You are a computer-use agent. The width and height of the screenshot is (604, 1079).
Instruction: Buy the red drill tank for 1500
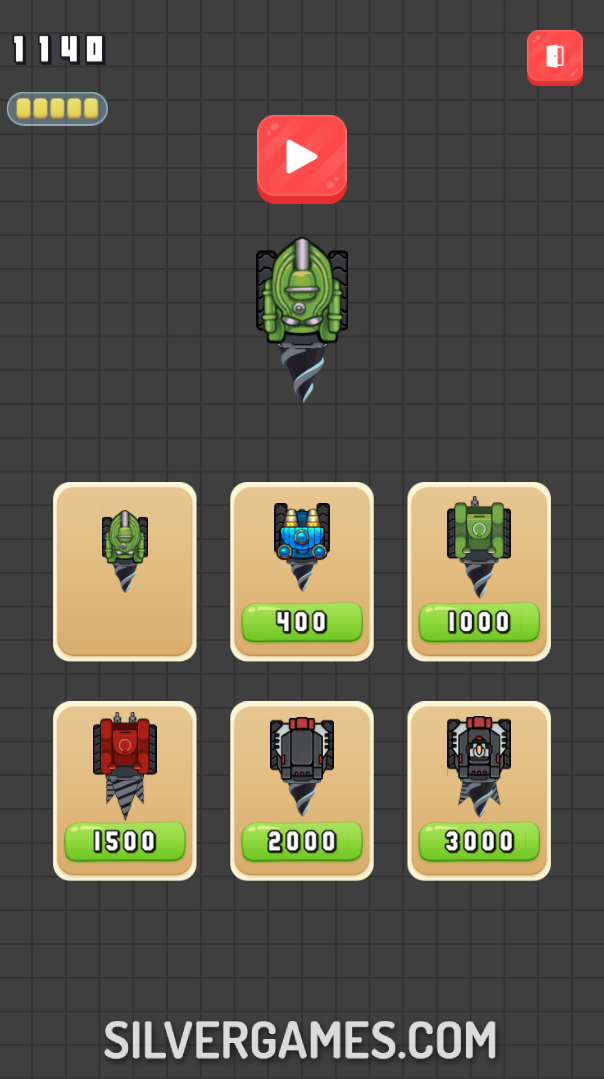(125, 841)
